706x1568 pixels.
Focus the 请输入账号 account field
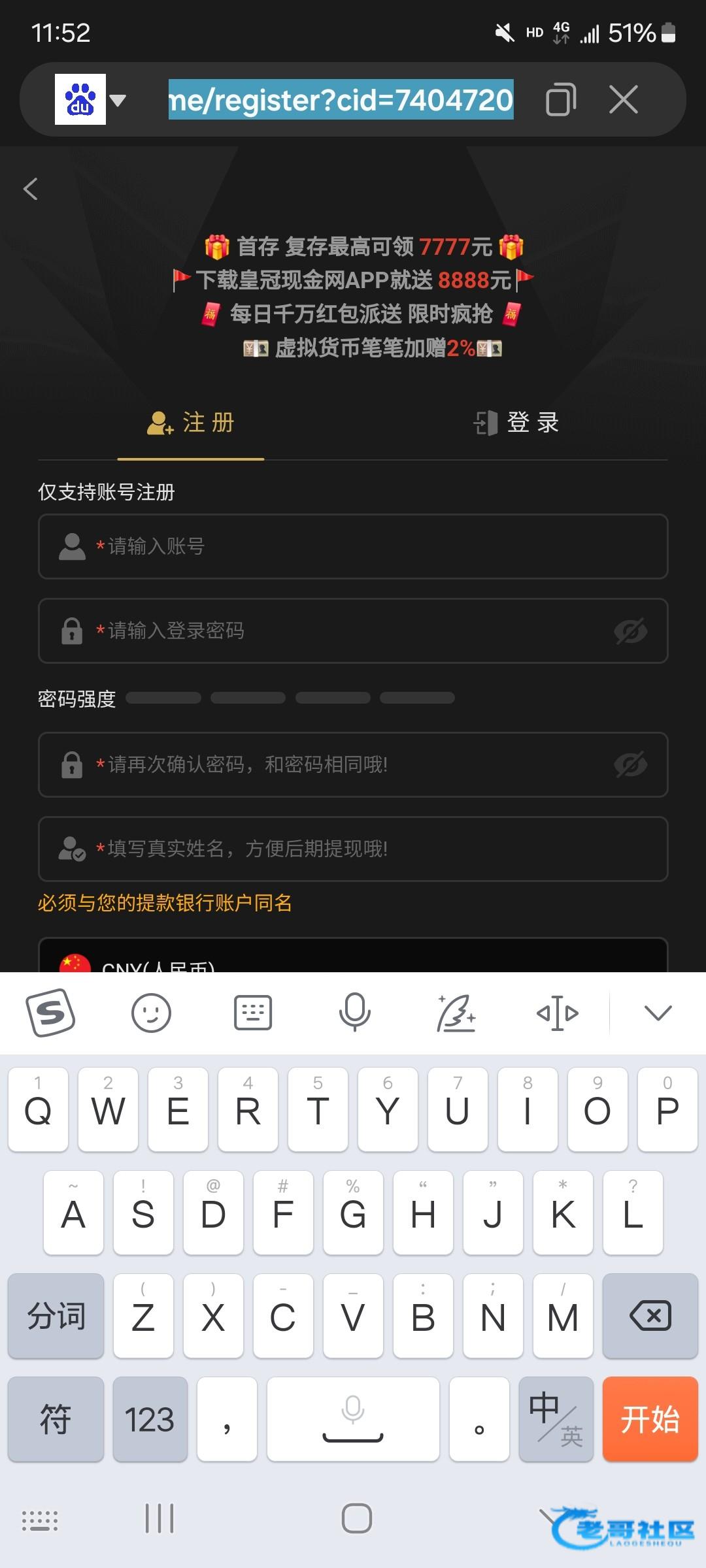[353, 547]
